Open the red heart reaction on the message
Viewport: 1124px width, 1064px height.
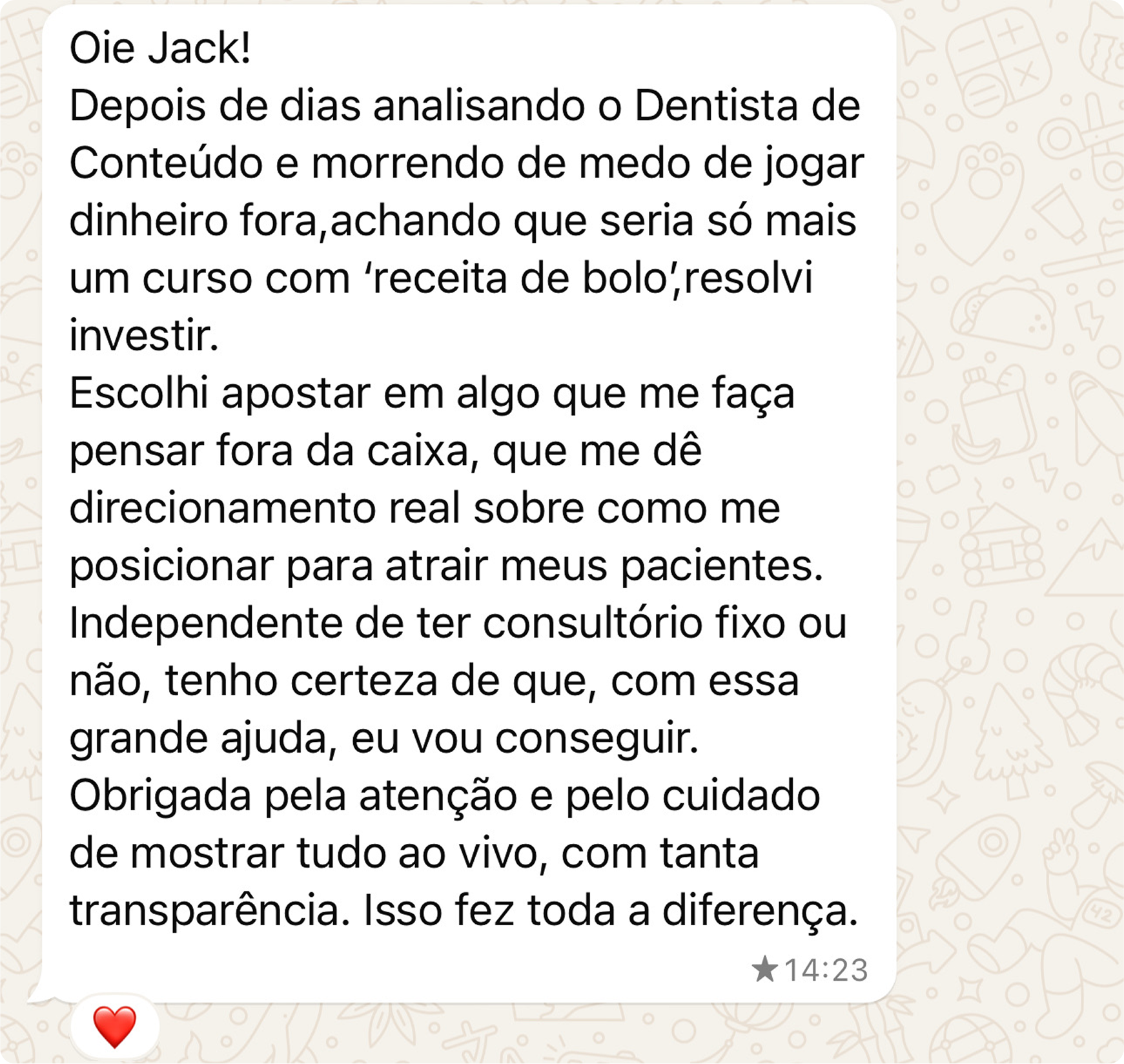[x=115, y=1026]
